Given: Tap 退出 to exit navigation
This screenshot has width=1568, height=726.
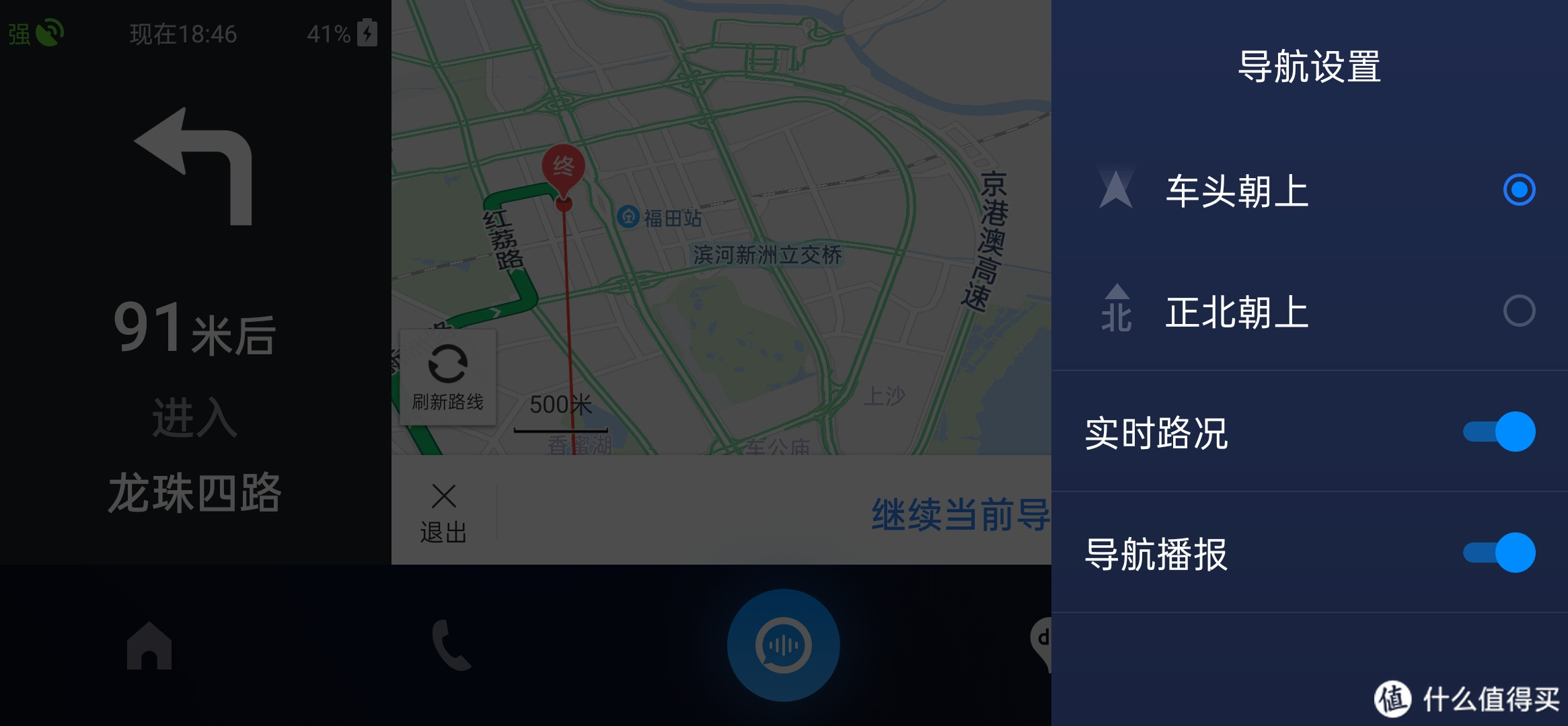Looking at the screenshot, I should (443, 513).
